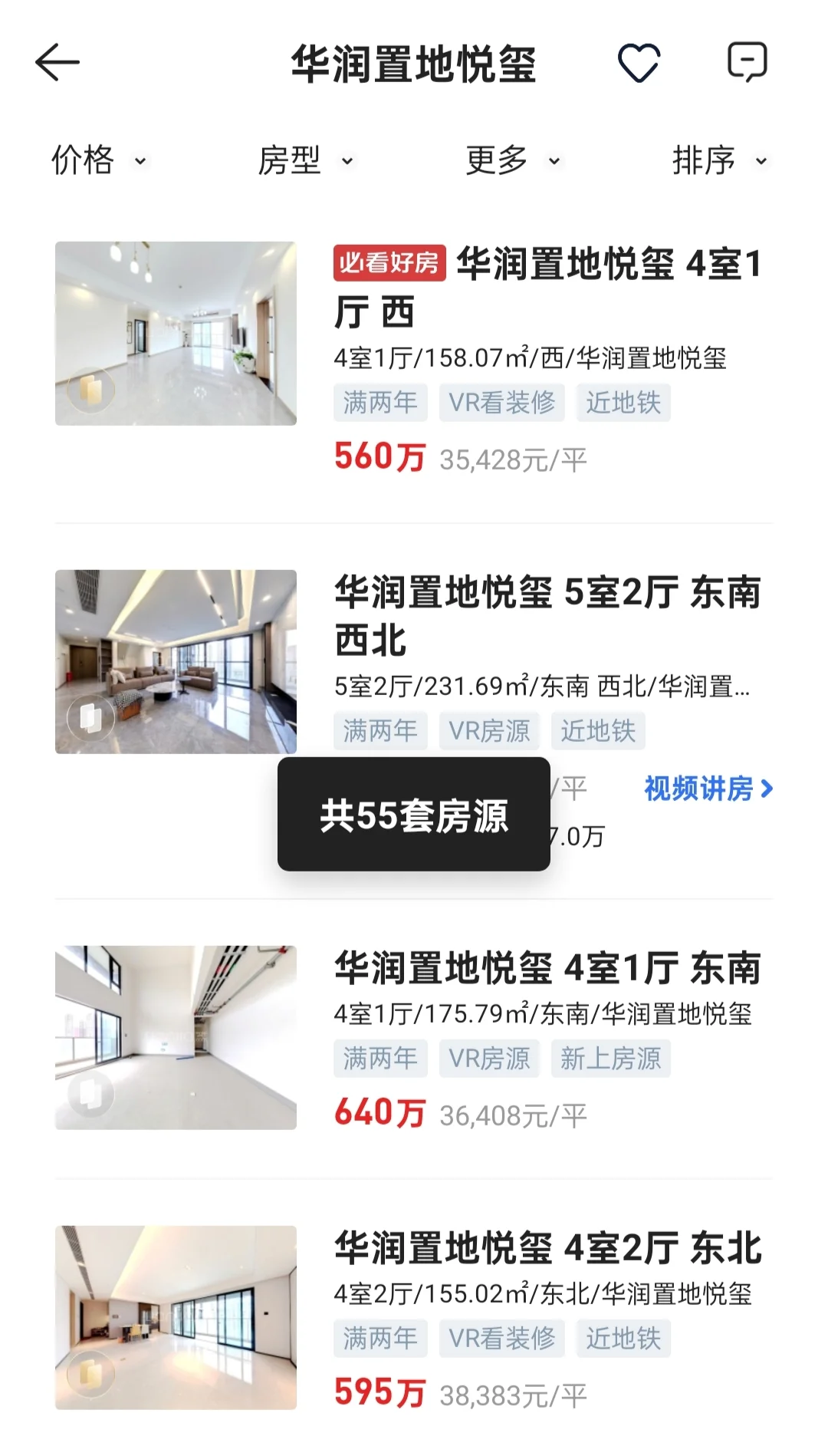Viewport: 828px width, 1456px height.
Task: Open the 排序 sorting dropdown
Action: (x=715, y=161)
